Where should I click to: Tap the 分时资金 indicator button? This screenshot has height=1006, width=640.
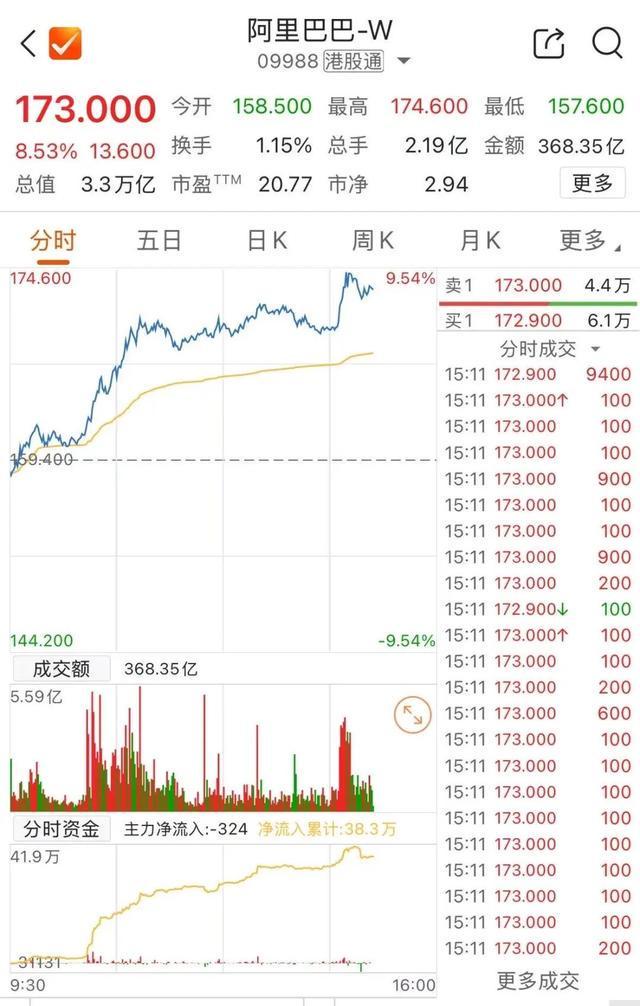coord(62,829)
